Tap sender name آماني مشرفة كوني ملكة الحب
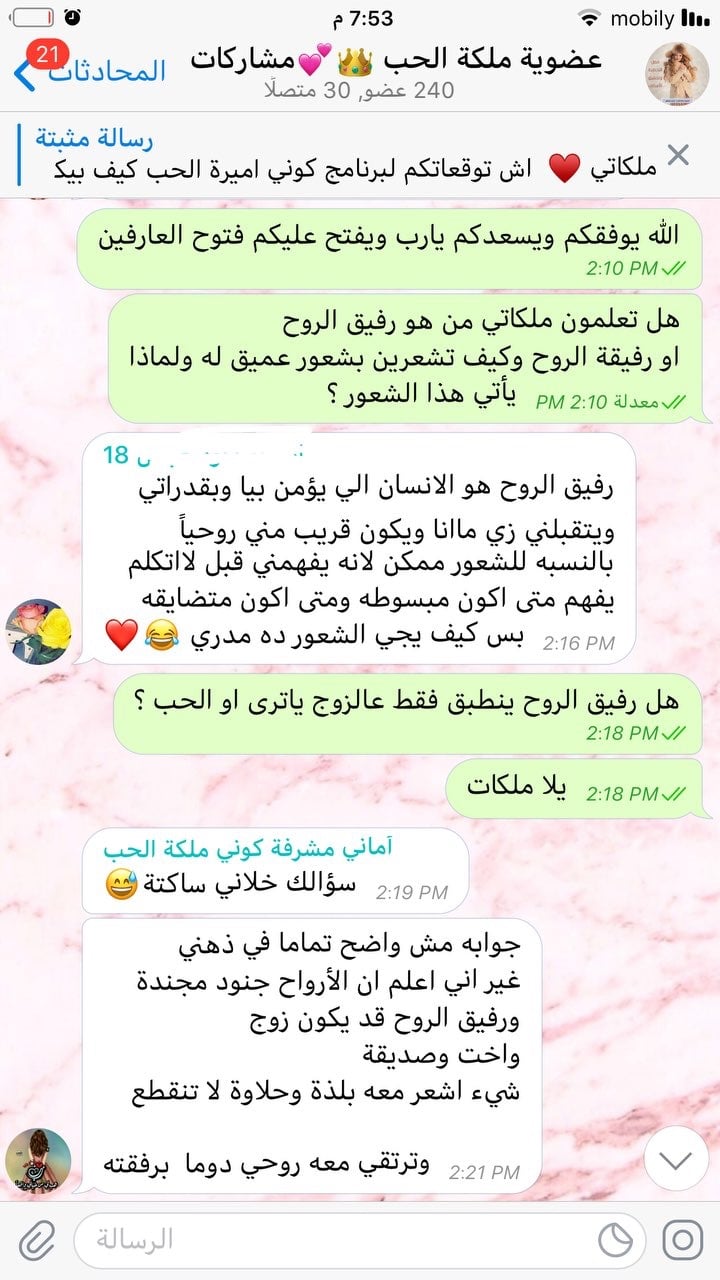Viewport: 720px width, 1280px height. coord(248,849)
